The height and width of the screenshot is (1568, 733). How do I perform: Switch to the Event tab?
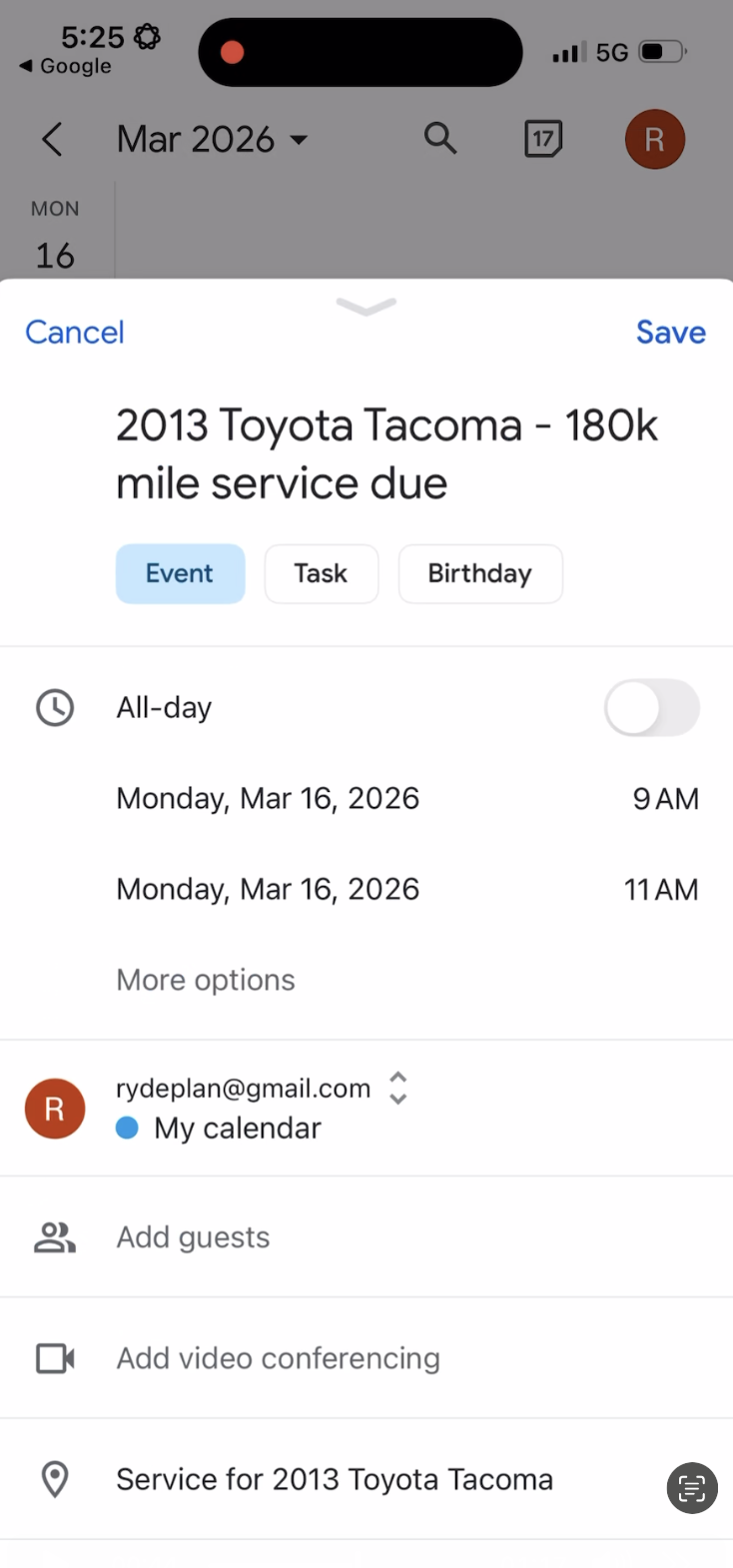[180, 573]
